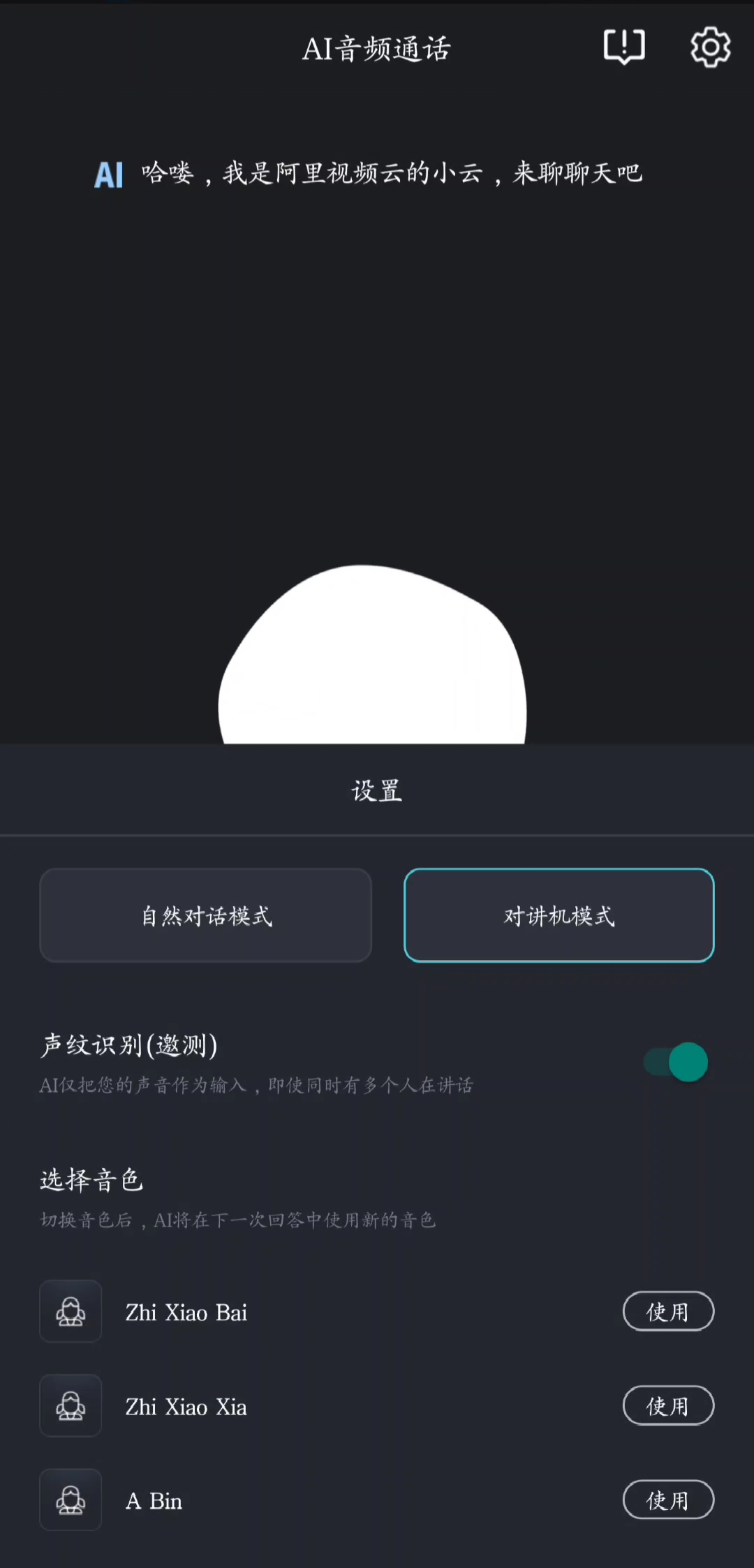Select Zhi Xiao Bai's headset avatar icon

tap(70, 1311)
